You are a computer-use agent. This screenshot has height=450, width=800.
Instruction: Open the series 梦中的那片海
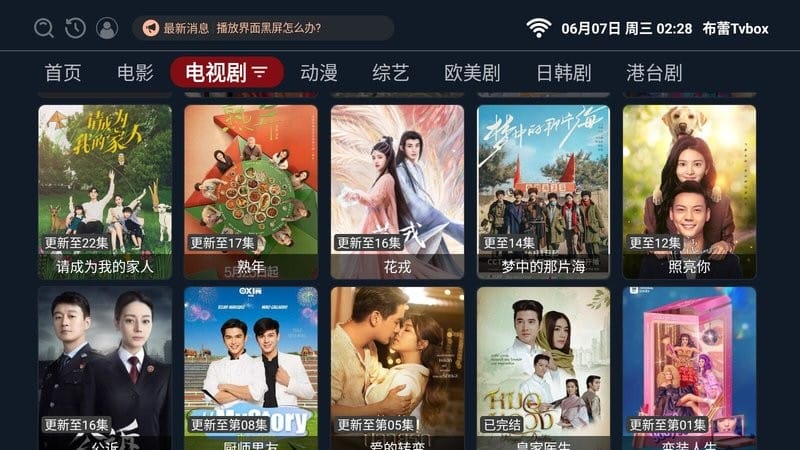click(543, 190)
